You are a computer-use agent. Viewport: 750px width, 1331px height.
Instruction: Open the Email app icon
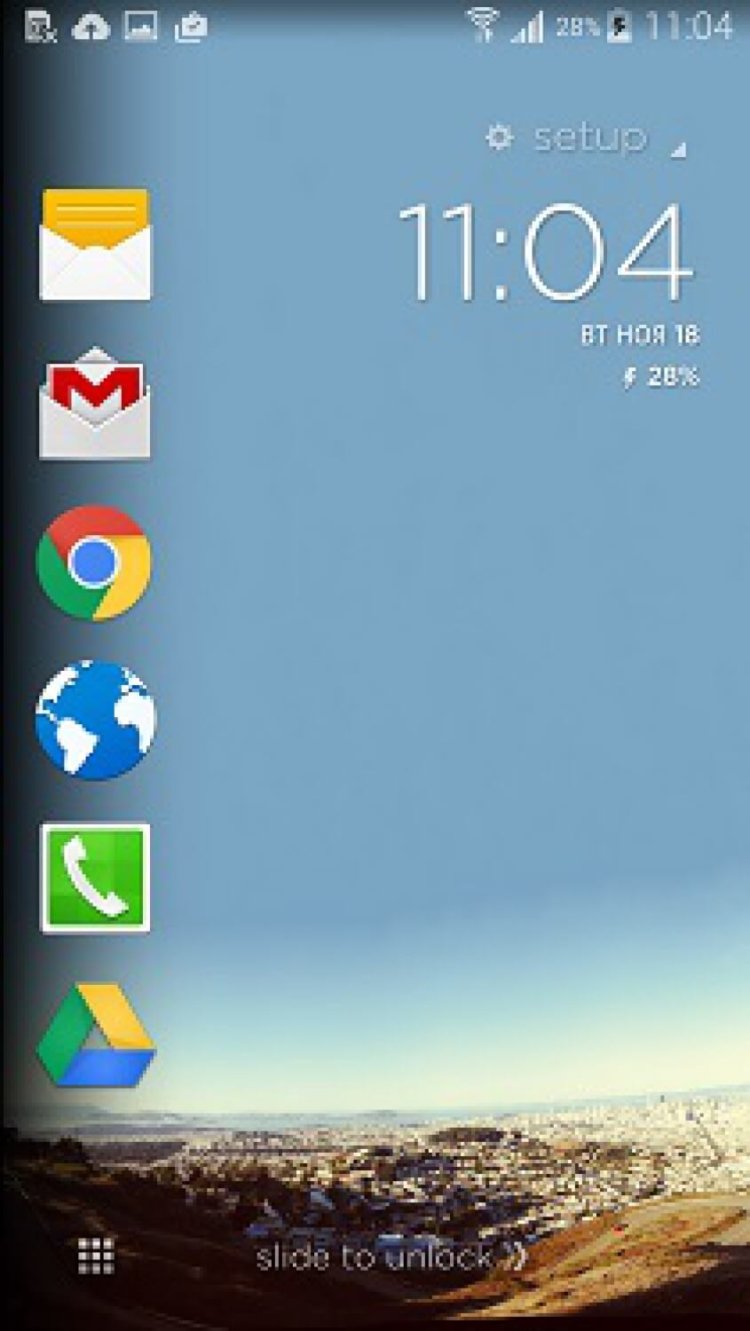(95, 244)
